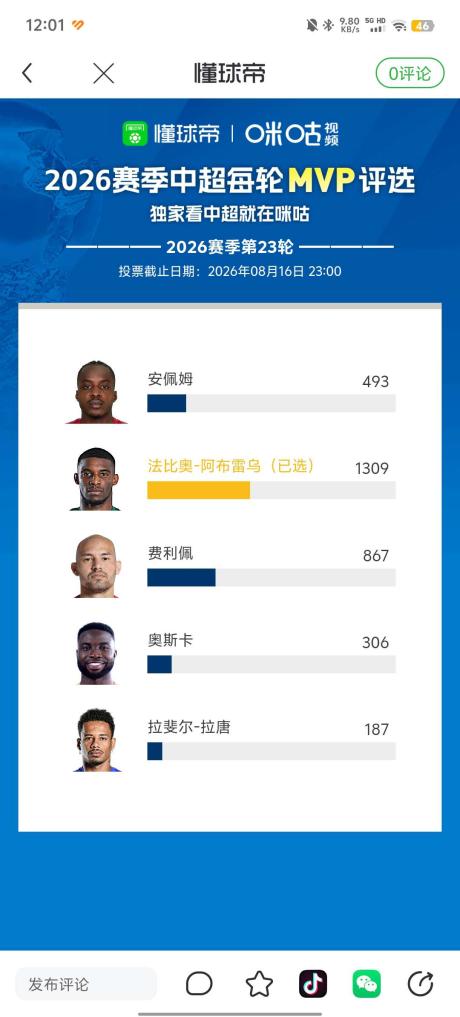Share to WeChat via the green icon
The image size is (460, 1017).
pyautogui.click(x=367, y=984)
